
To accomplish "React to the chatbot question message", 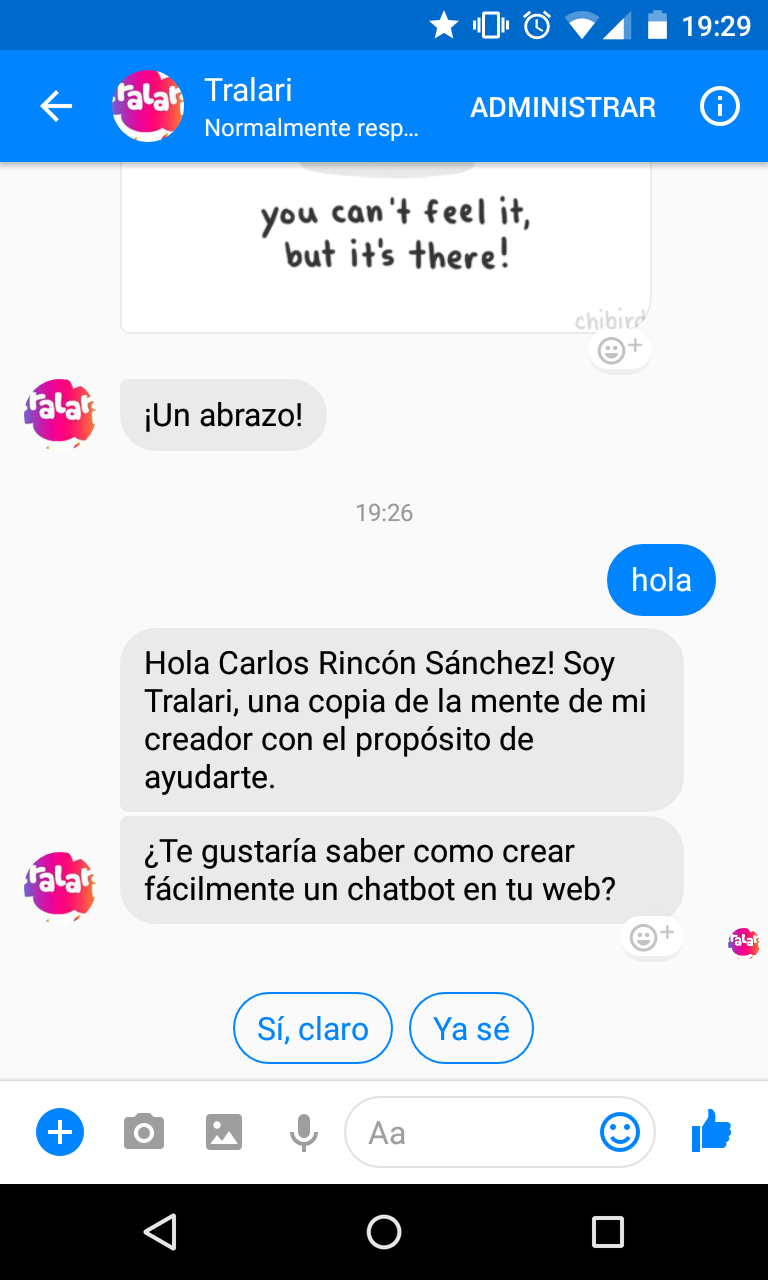I will click(x=652, y=937).
